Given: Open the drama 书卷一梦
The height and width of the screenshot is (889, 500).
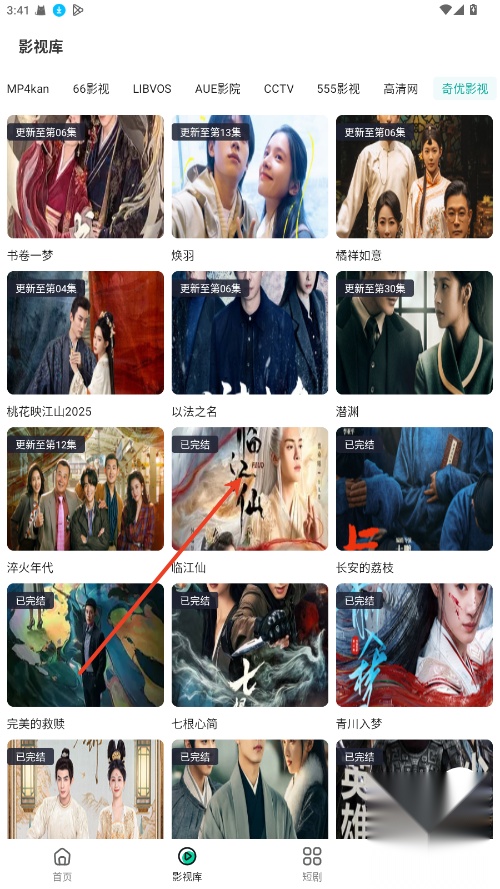Looking at the screenshot, I should pyautogui.click(x=85, y=176).
